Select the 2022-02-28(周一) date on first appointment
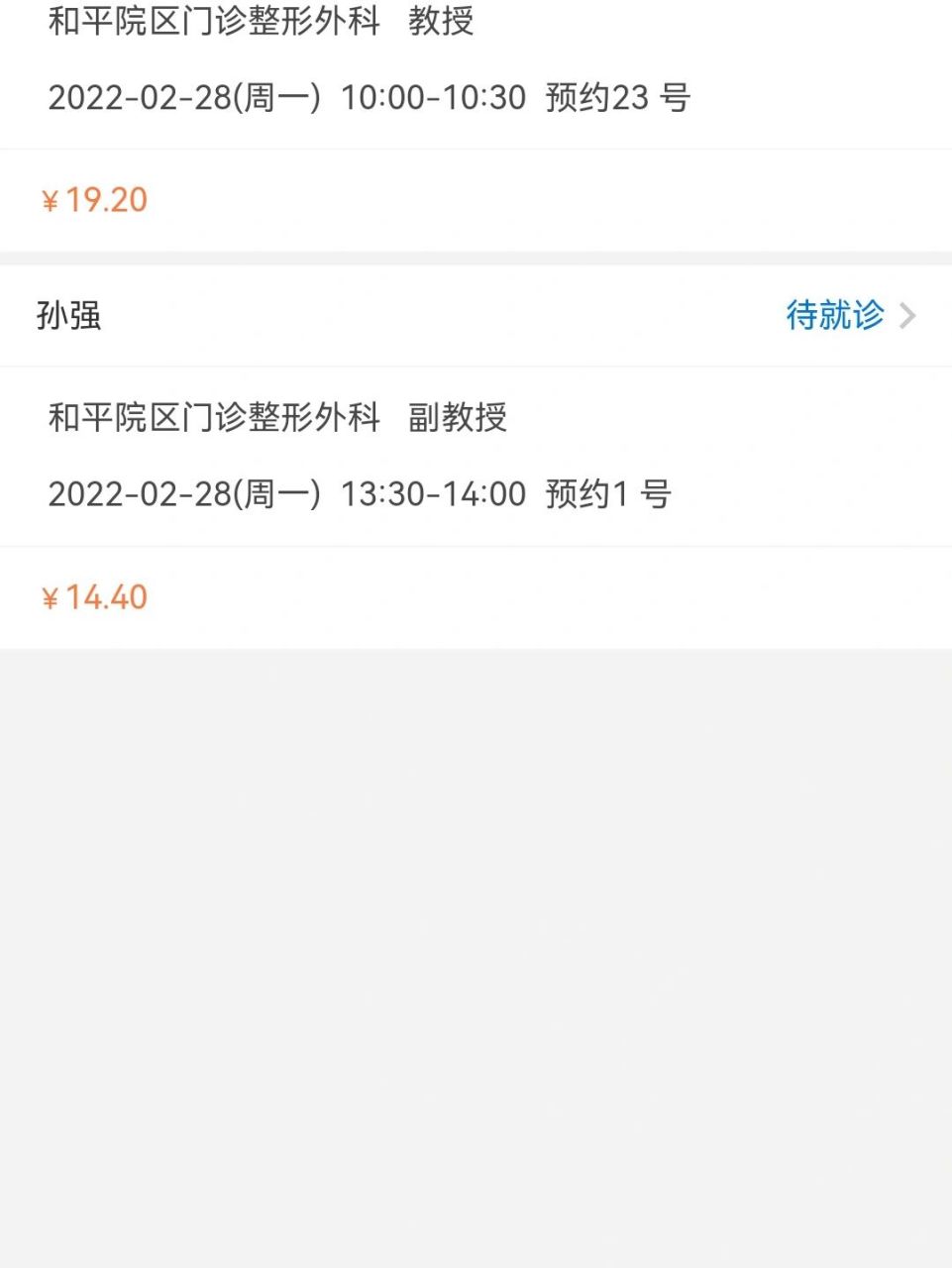The image size is (952, 1268). (x=183, y=97)
